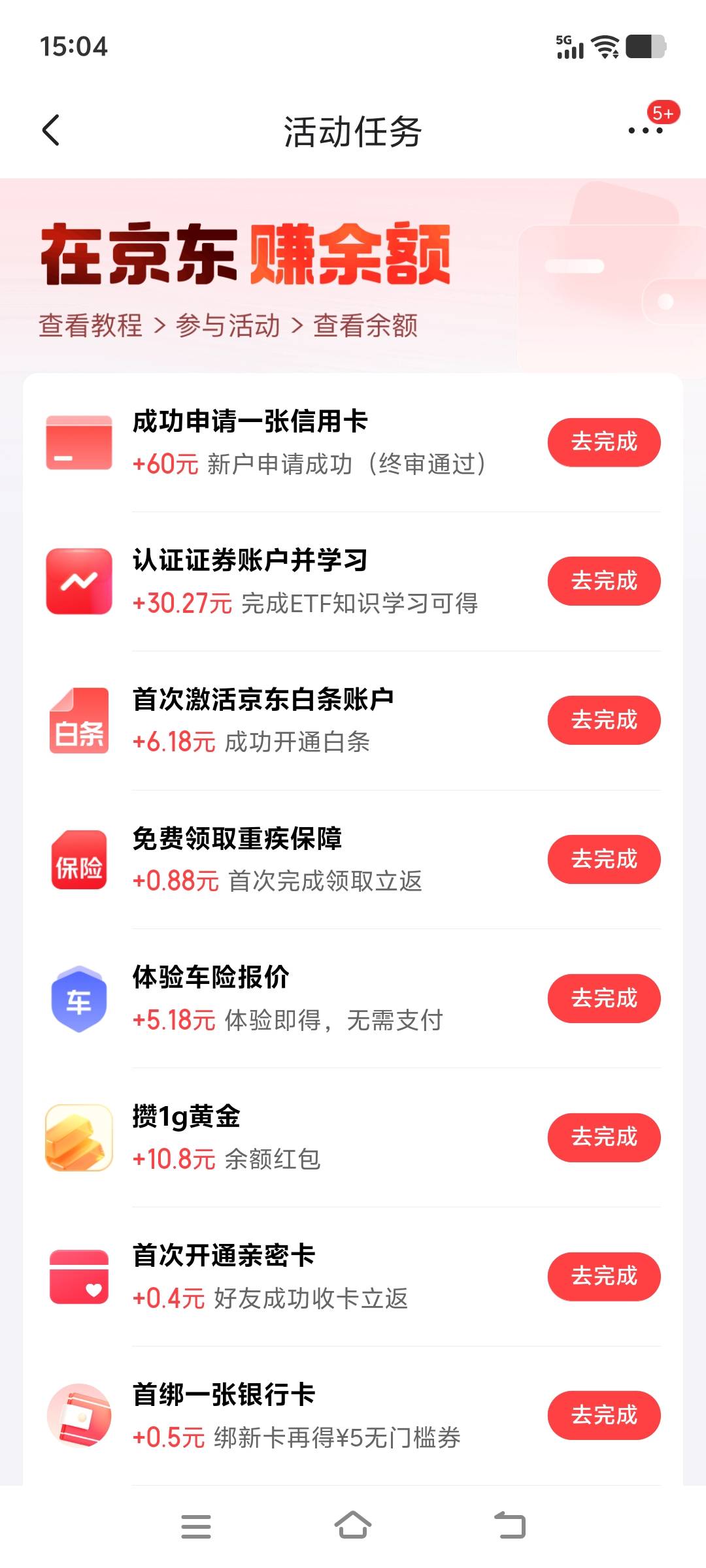
Task: Open the three-dot more menu
Action: (645, 131)
